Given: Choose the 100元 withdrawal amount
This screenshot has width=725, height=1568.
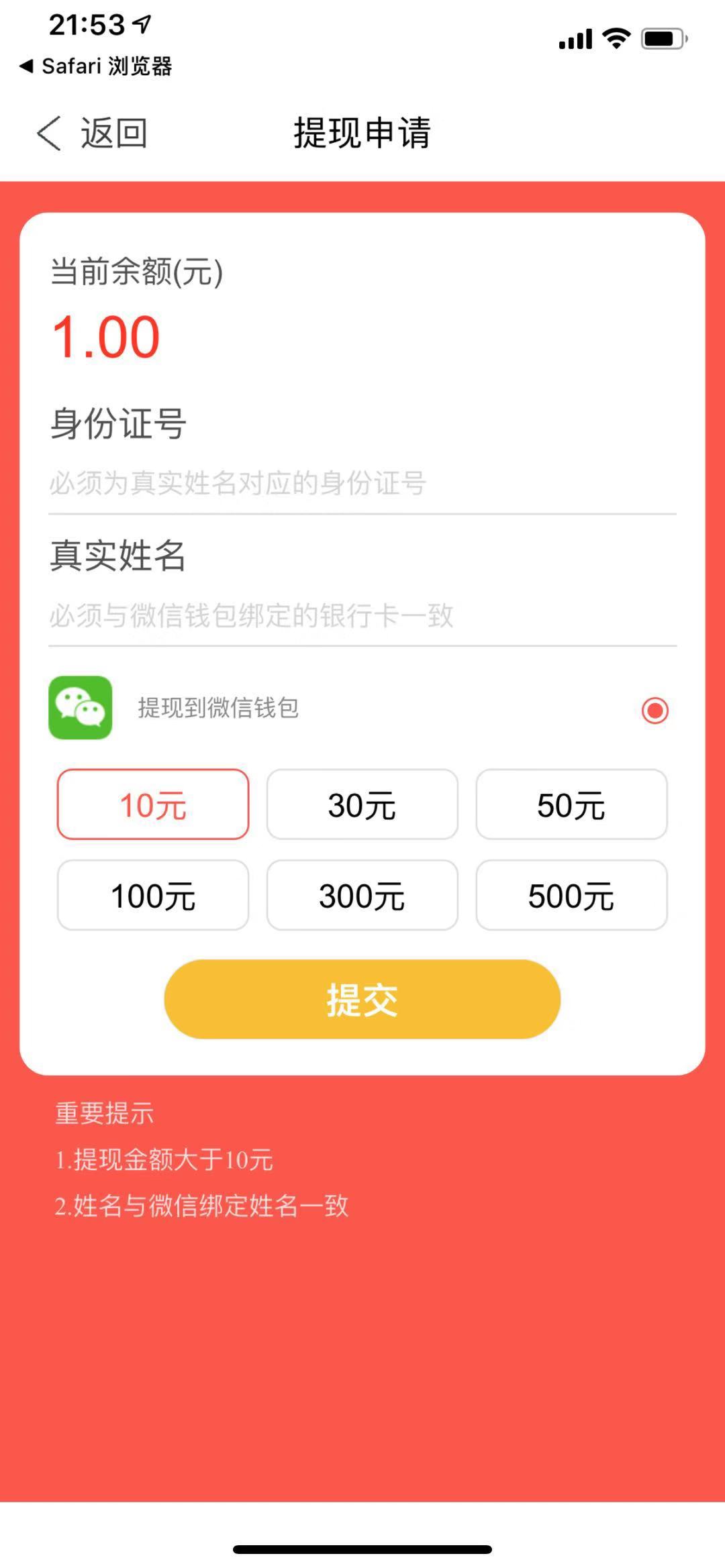Looking at the screenshot, I should coord(152,895).
